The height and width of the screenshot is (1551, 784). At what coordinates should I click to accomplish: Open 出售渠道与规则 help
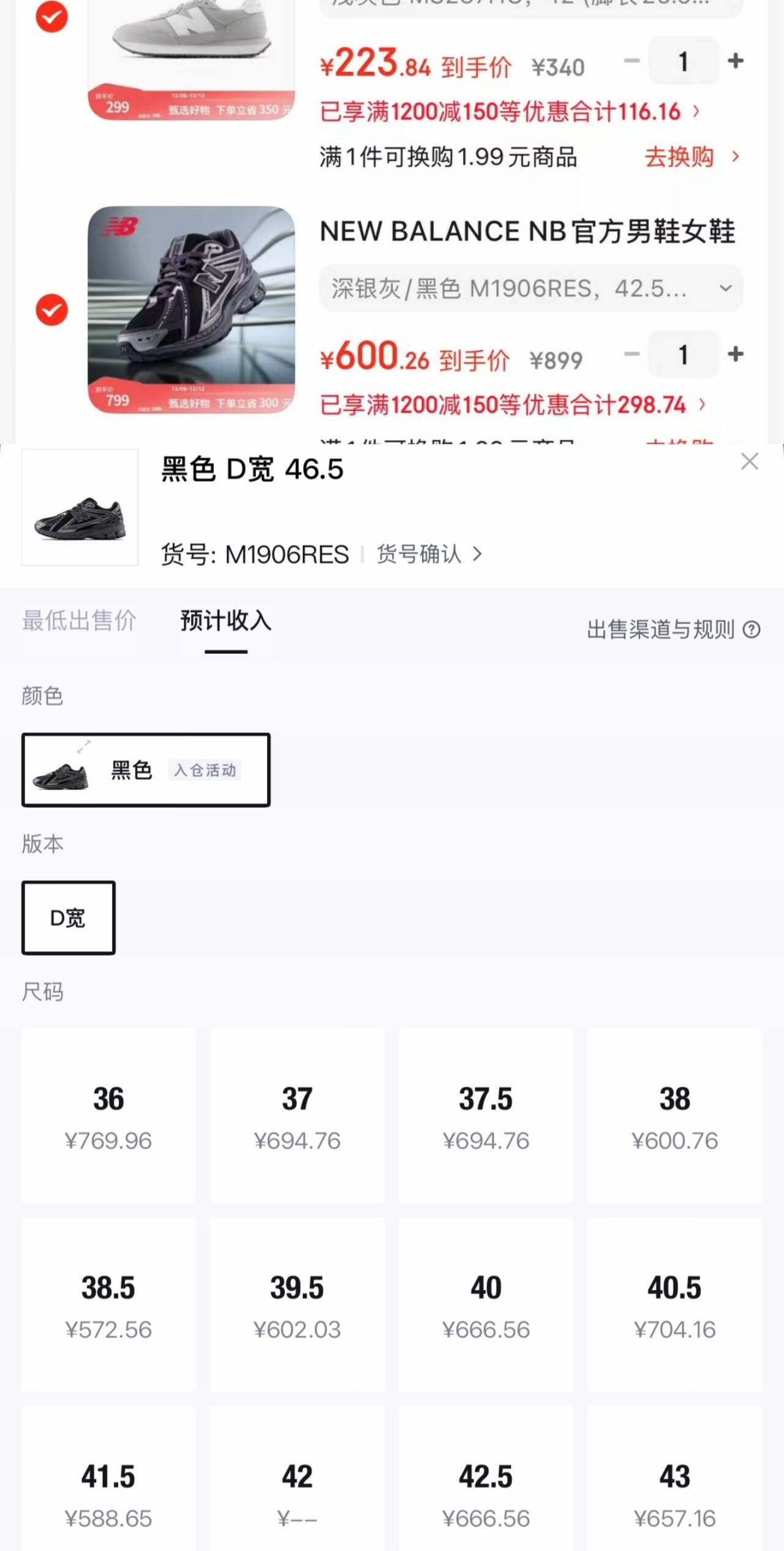[x=673, y=629]
